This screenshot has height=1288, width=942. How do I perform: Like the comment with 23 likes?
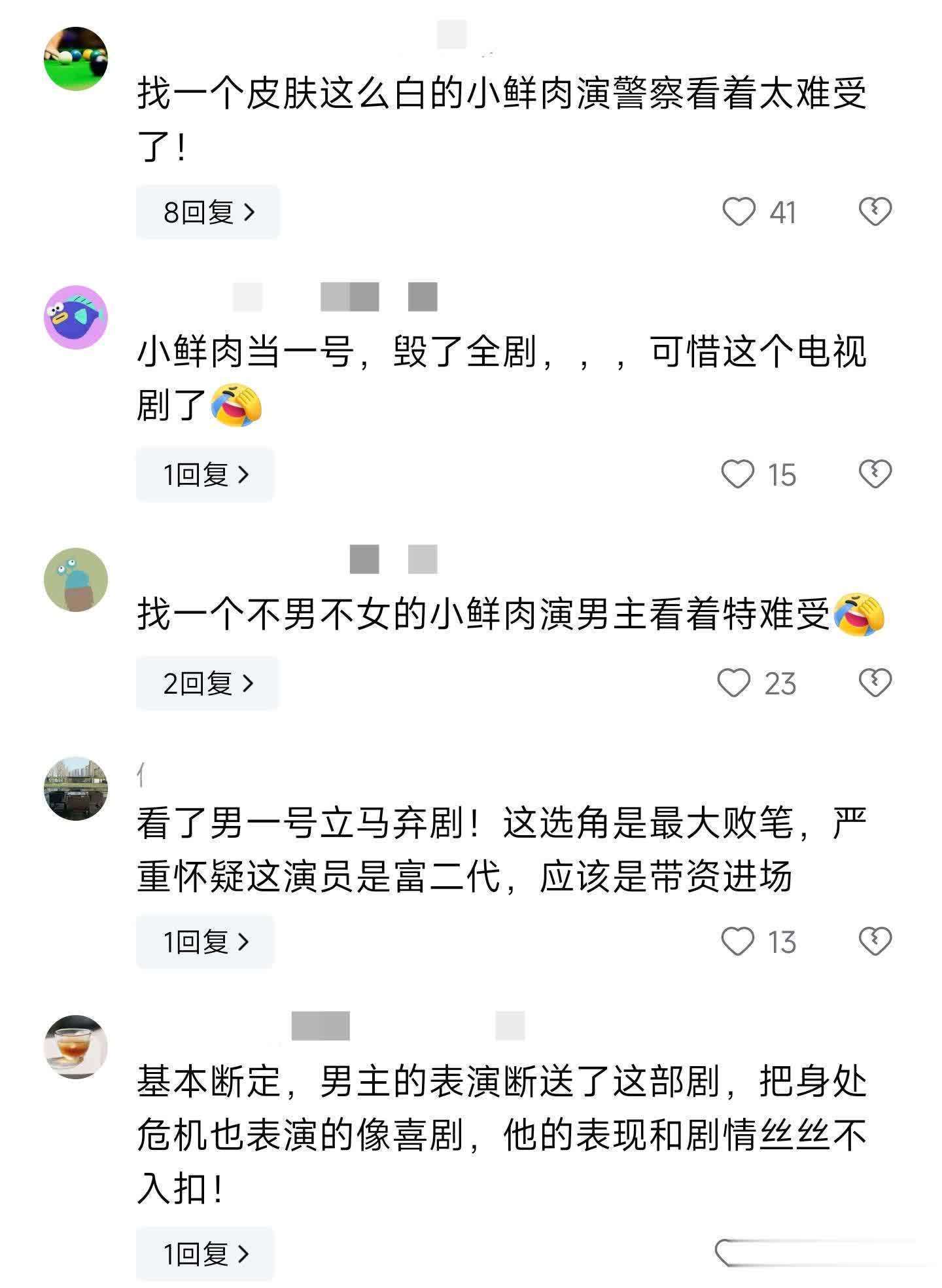point(734,683)
